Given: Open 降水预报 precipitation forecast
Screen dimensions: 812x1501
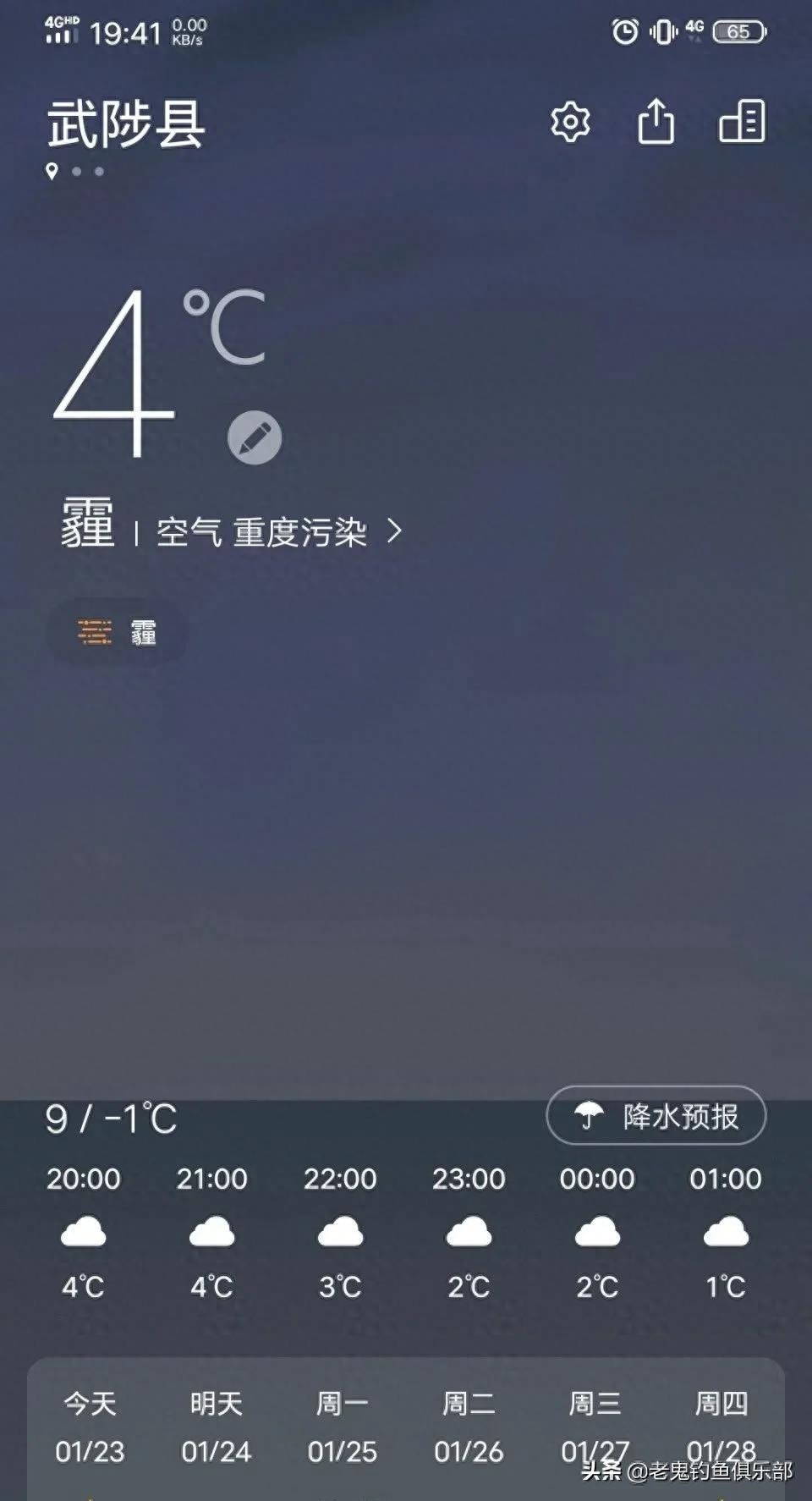Looking at the screenshot, I should click(x=656, y=1116).
